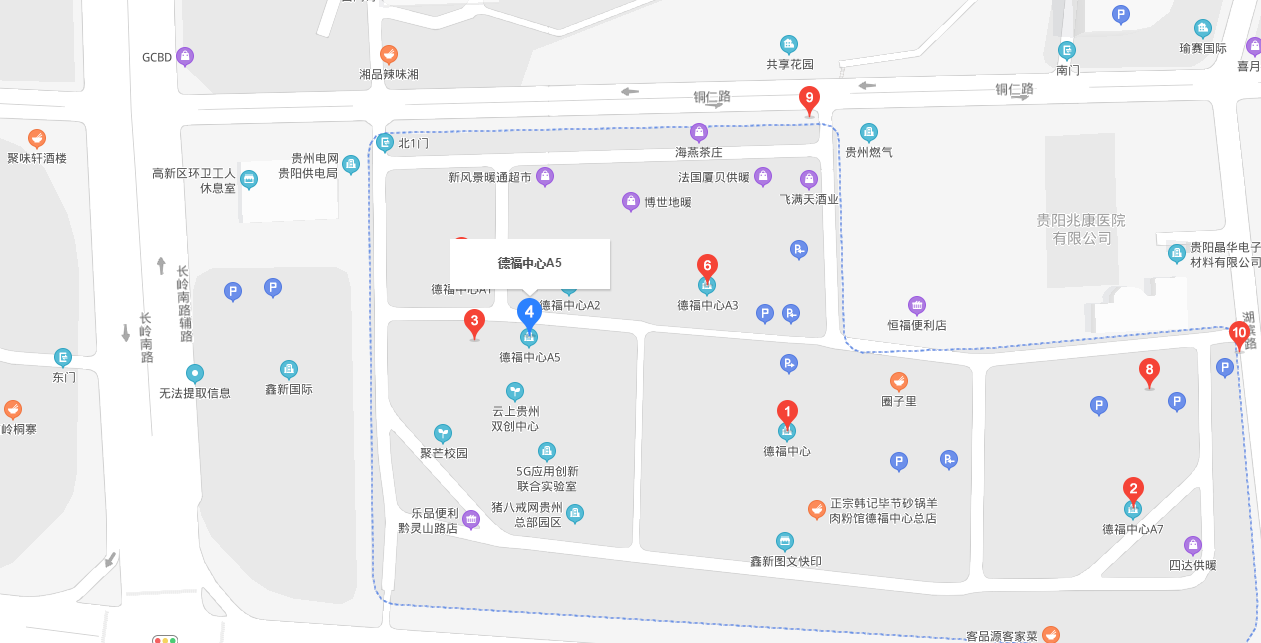Open marker number 6 at 德福中心A3

(x=707, y=266)
